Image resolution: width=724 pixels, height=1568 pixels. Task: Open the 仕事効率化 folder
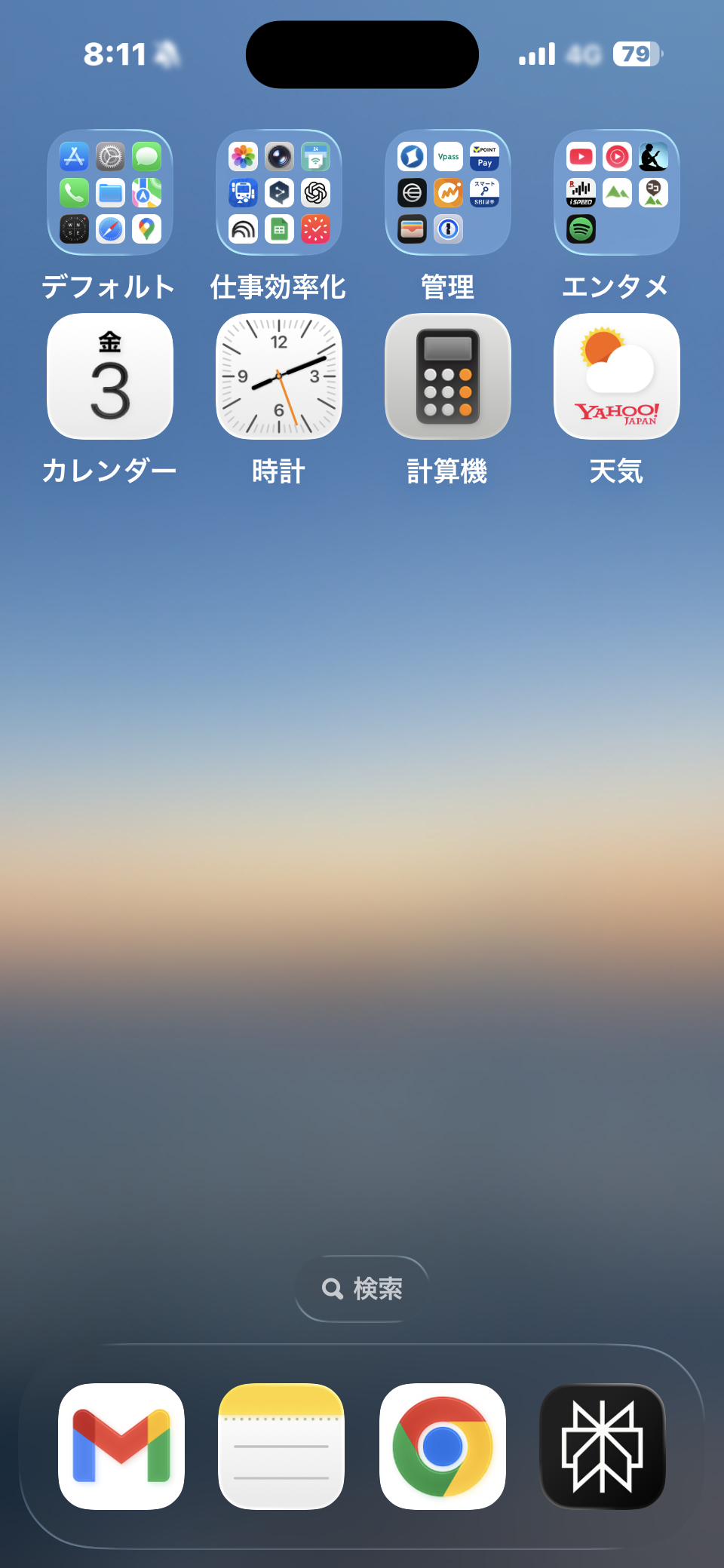[x=279, y=192]
